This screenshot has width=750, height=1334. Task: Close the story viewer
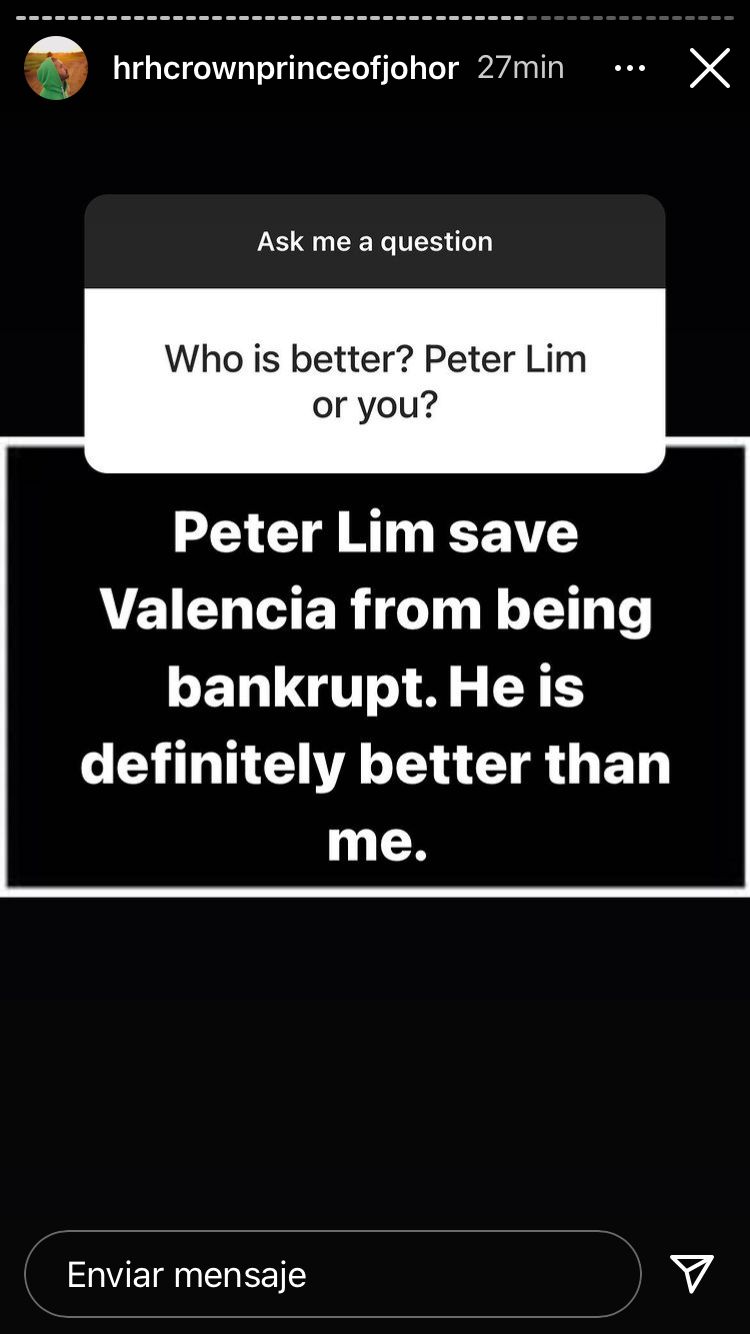coord(709,68)
